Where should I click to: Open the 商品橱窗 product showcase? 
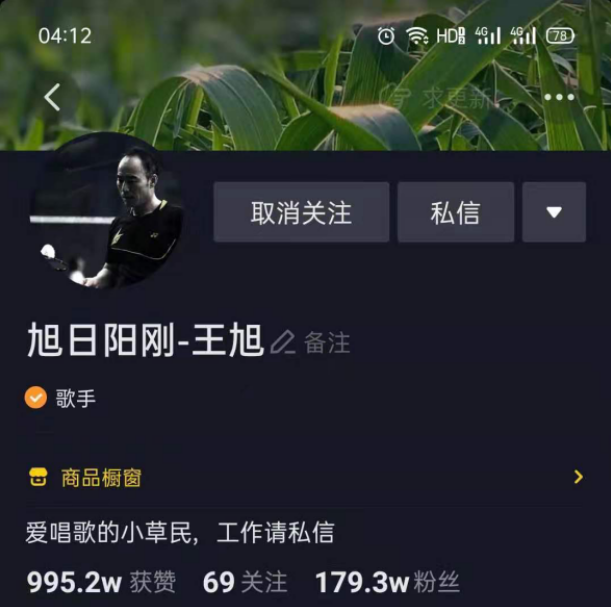(100, 478)
